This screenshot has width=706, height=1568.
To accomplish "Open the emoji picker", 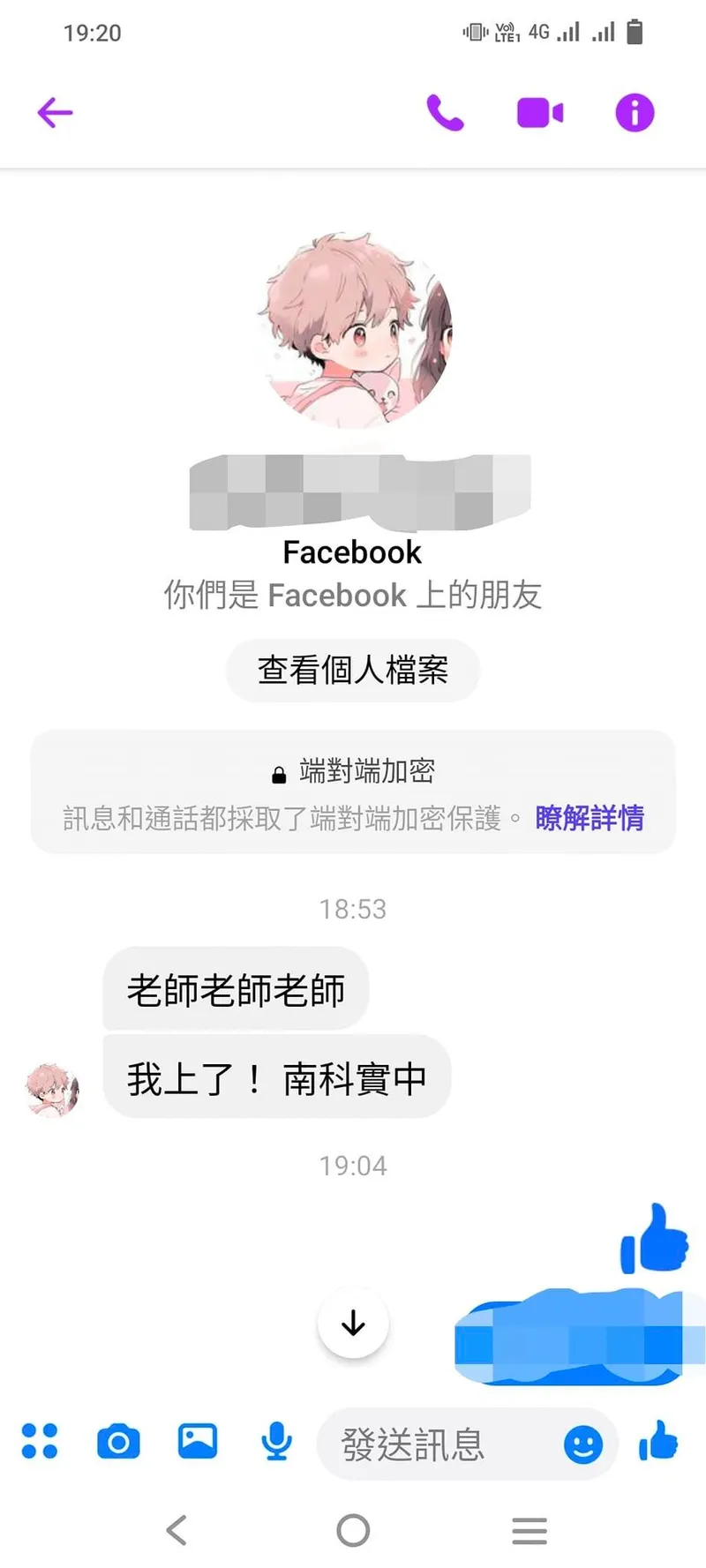I will (x=583, y=1444).
